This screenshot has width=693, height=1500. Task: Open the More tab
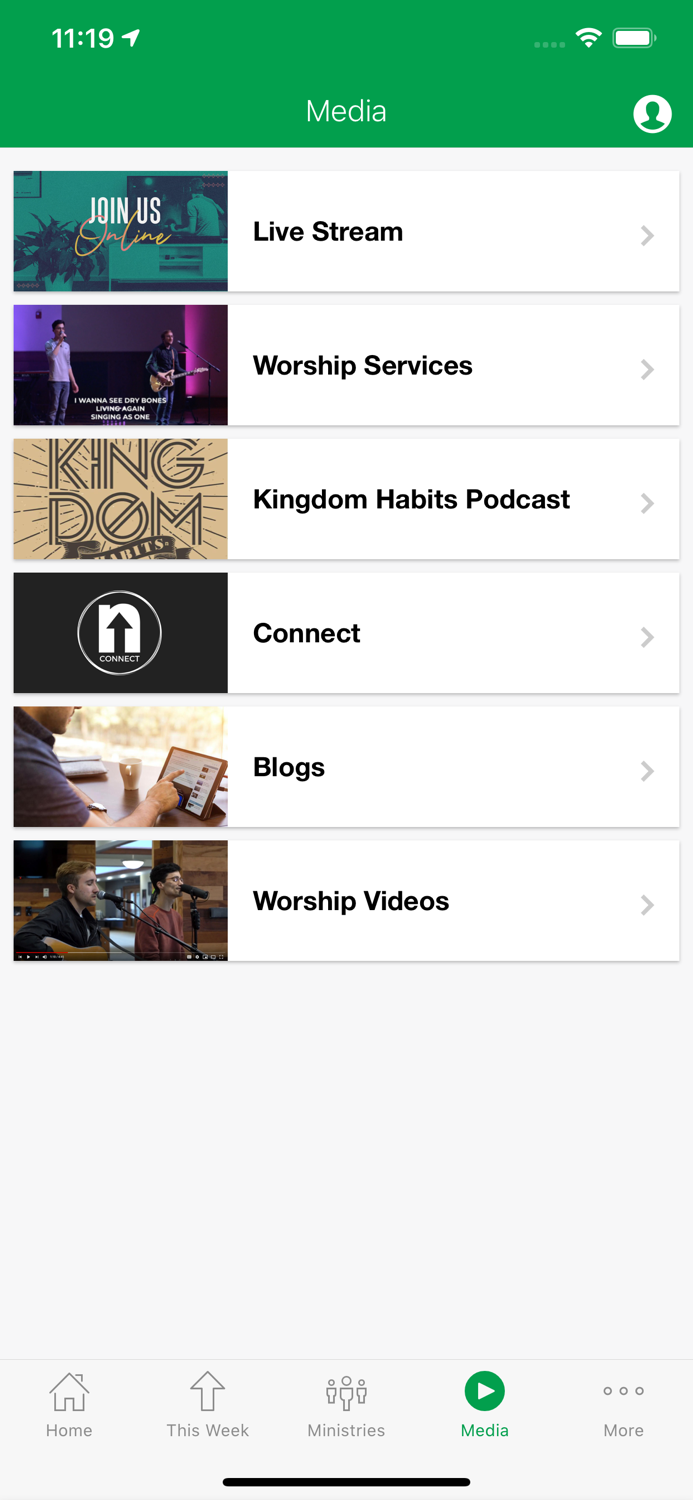(x=623, y=1405)
